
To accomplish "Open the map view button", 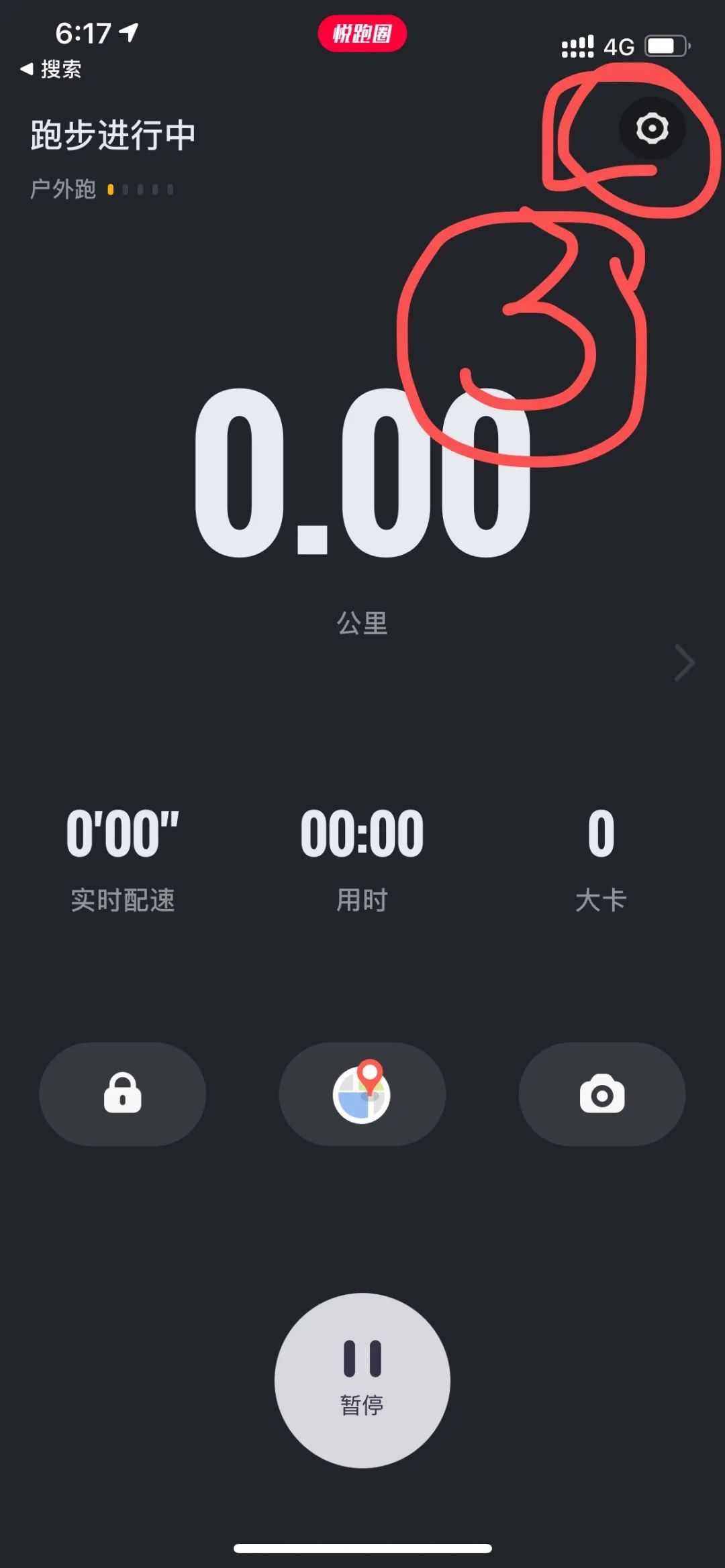I will point(362,1094).
